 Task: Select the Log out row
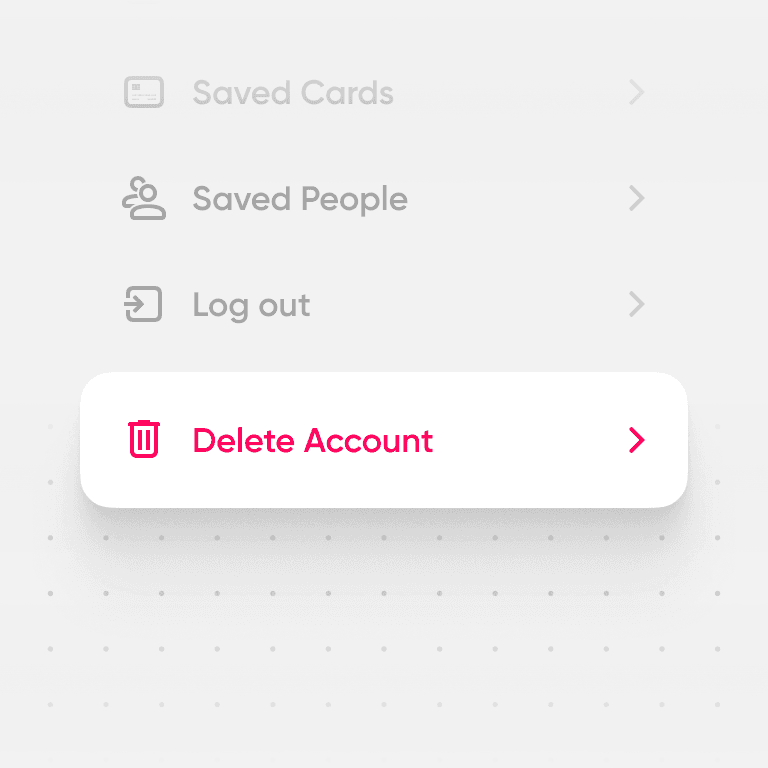point(251,305)
